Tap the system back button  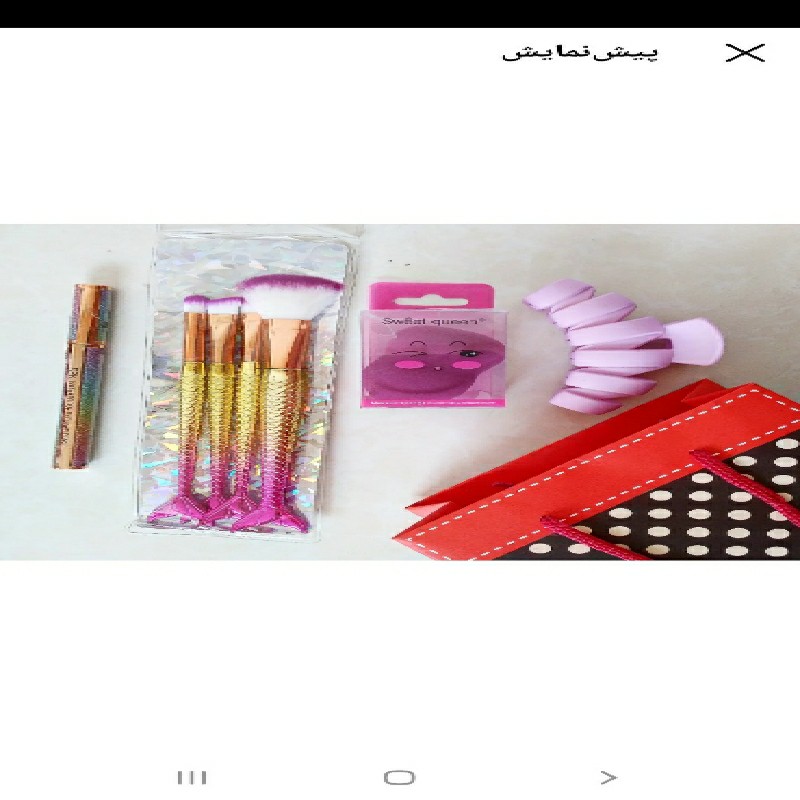click(x=608, y=777)
